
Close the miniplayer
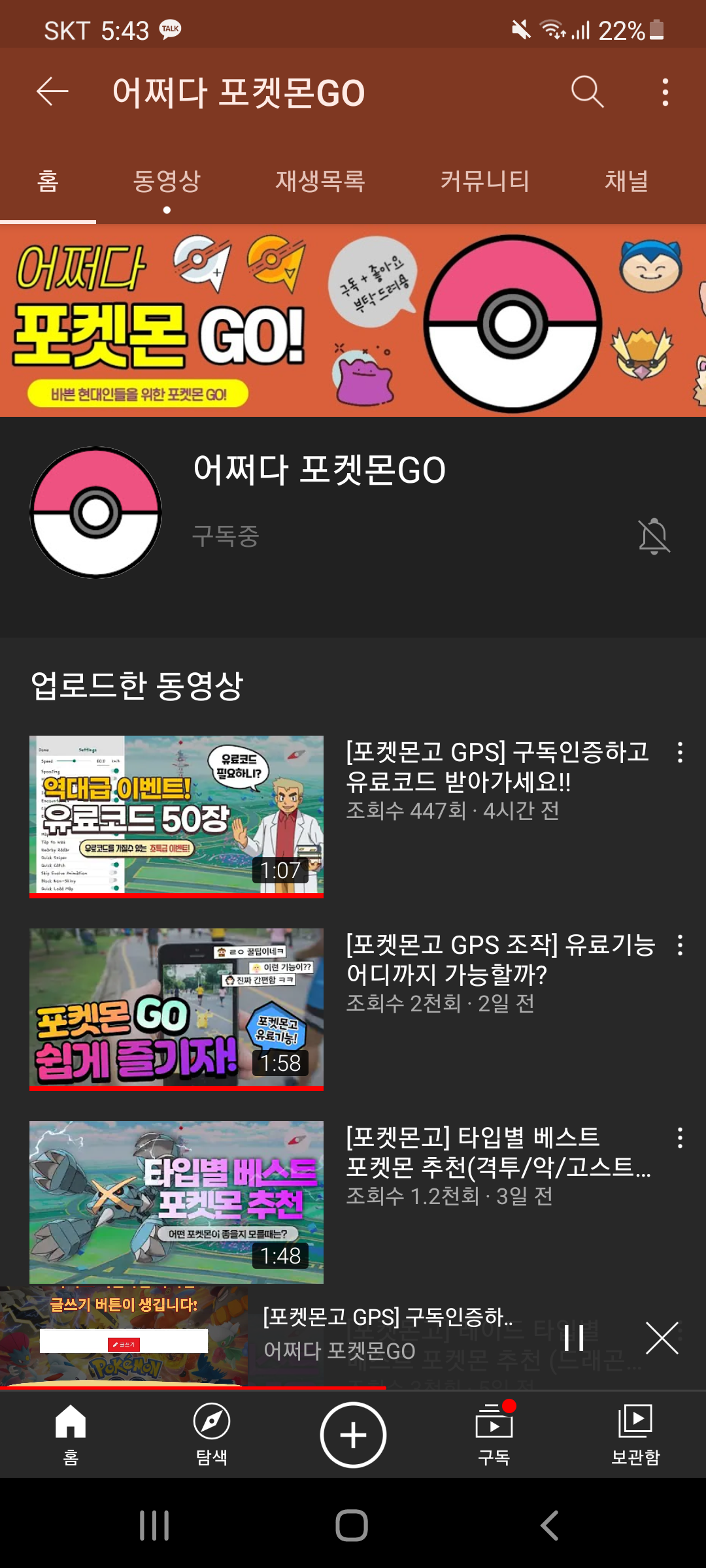point(662,1338)
